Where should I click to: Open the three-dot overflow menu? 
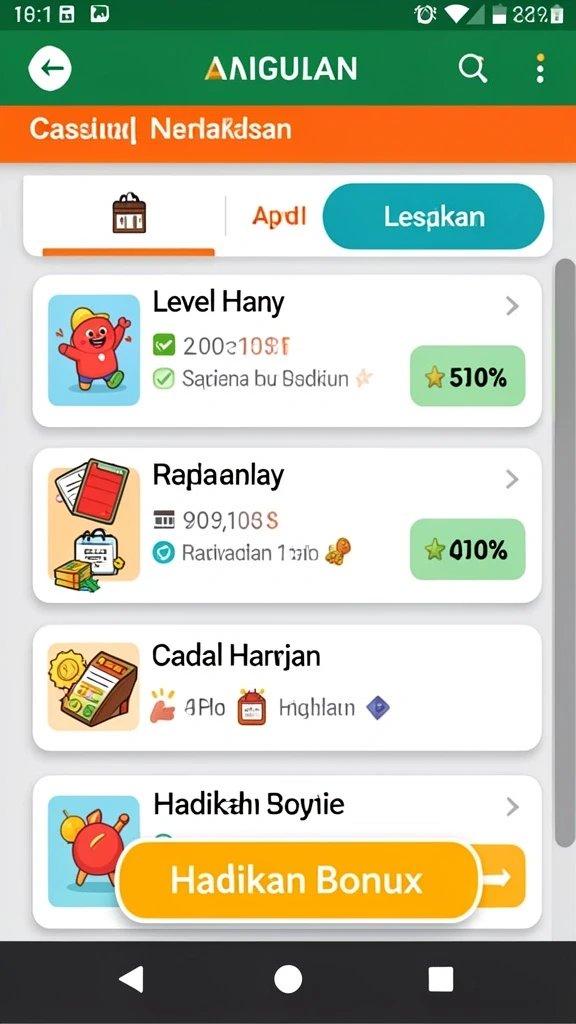tap(539, 68)
